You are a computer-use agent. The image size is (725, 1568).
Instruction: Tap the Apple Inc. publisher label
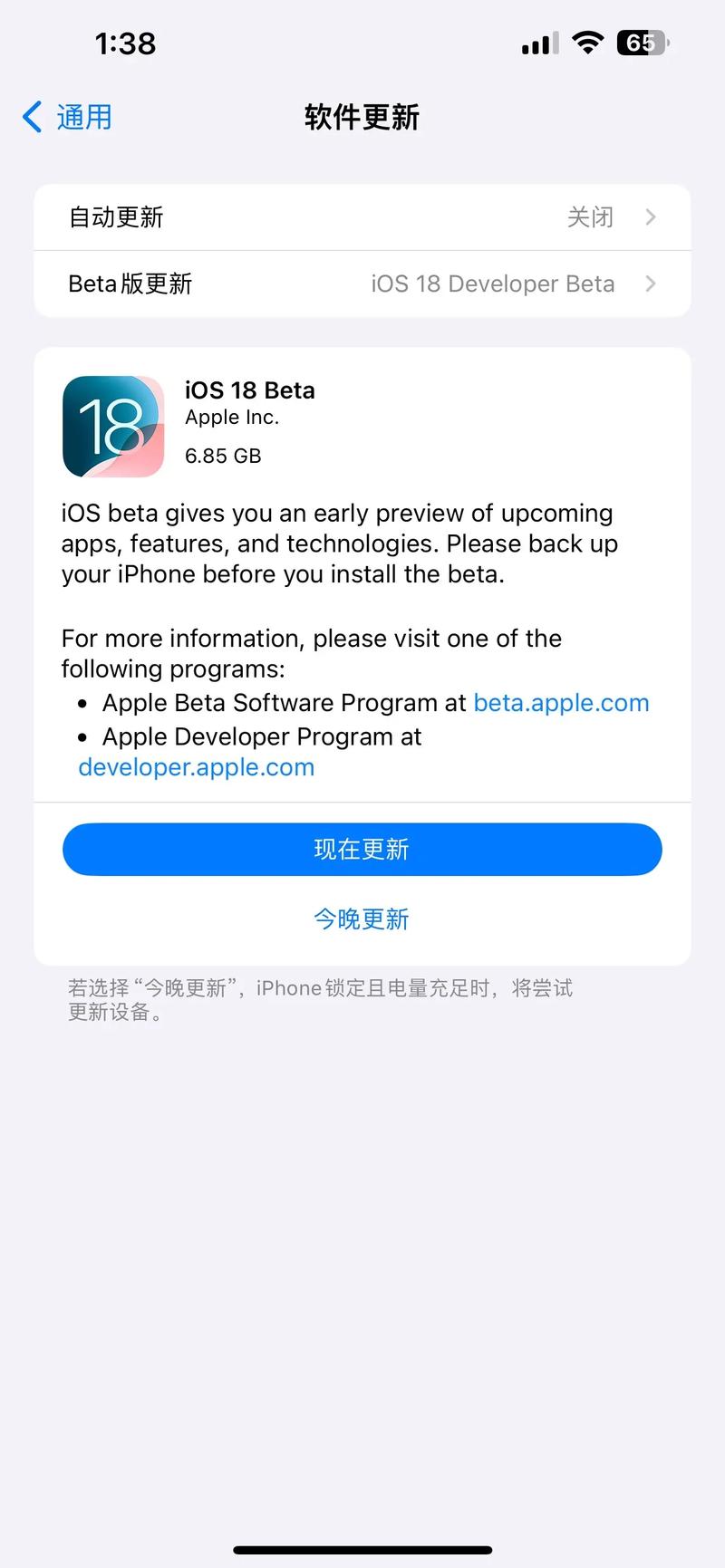[x=232, y=418]
